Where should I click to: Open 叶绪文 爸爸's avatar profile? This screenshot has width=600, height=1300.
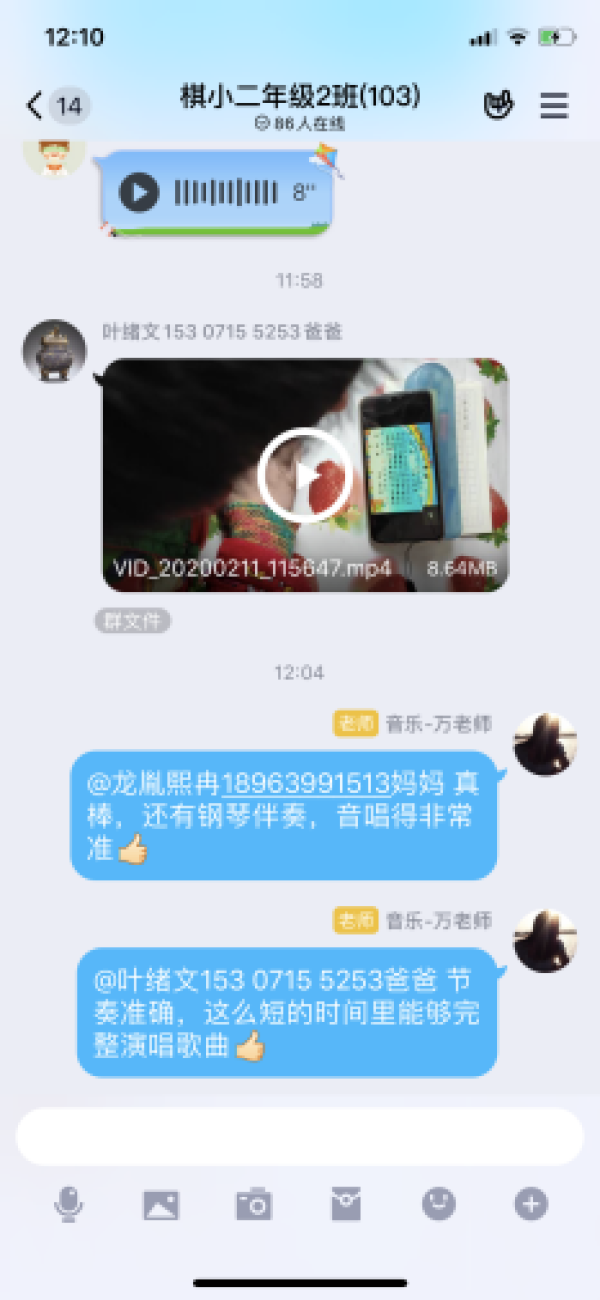[x=54, y=351]
